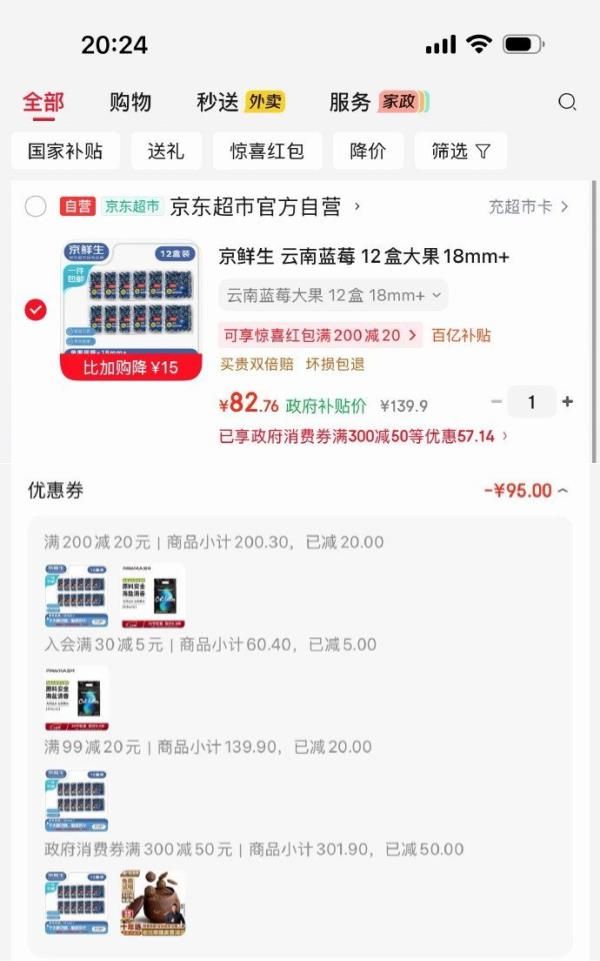View the 已享政府消费券 discount details
The image size is (600, 961).
(363, 436)
